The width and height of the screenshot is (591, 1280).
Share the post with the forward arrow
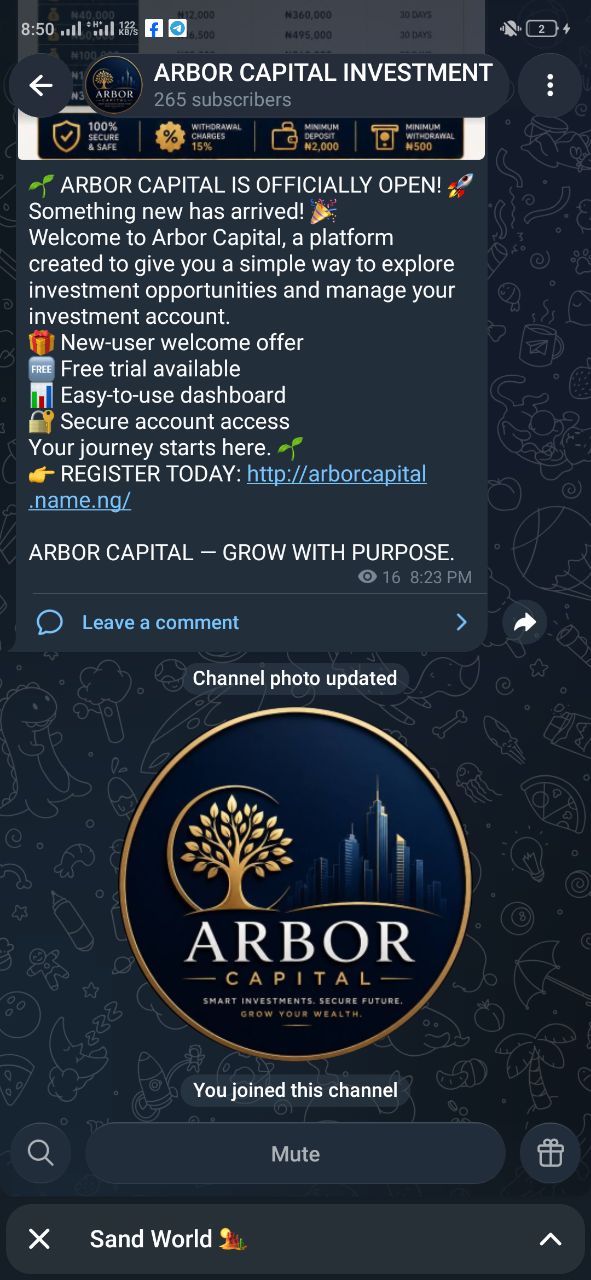pyautogui.click(x=524, y=623)
